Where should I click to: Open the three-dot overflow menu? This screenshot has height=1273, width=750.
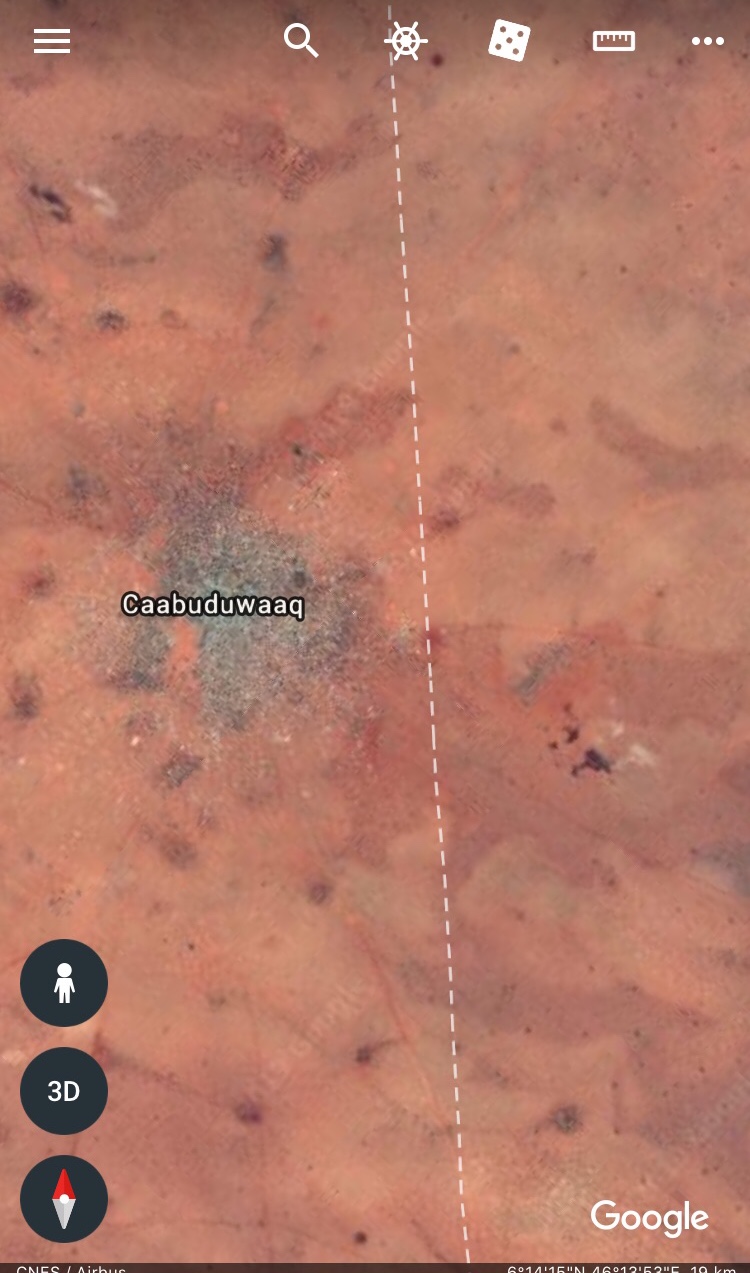[x=707, y=41]
